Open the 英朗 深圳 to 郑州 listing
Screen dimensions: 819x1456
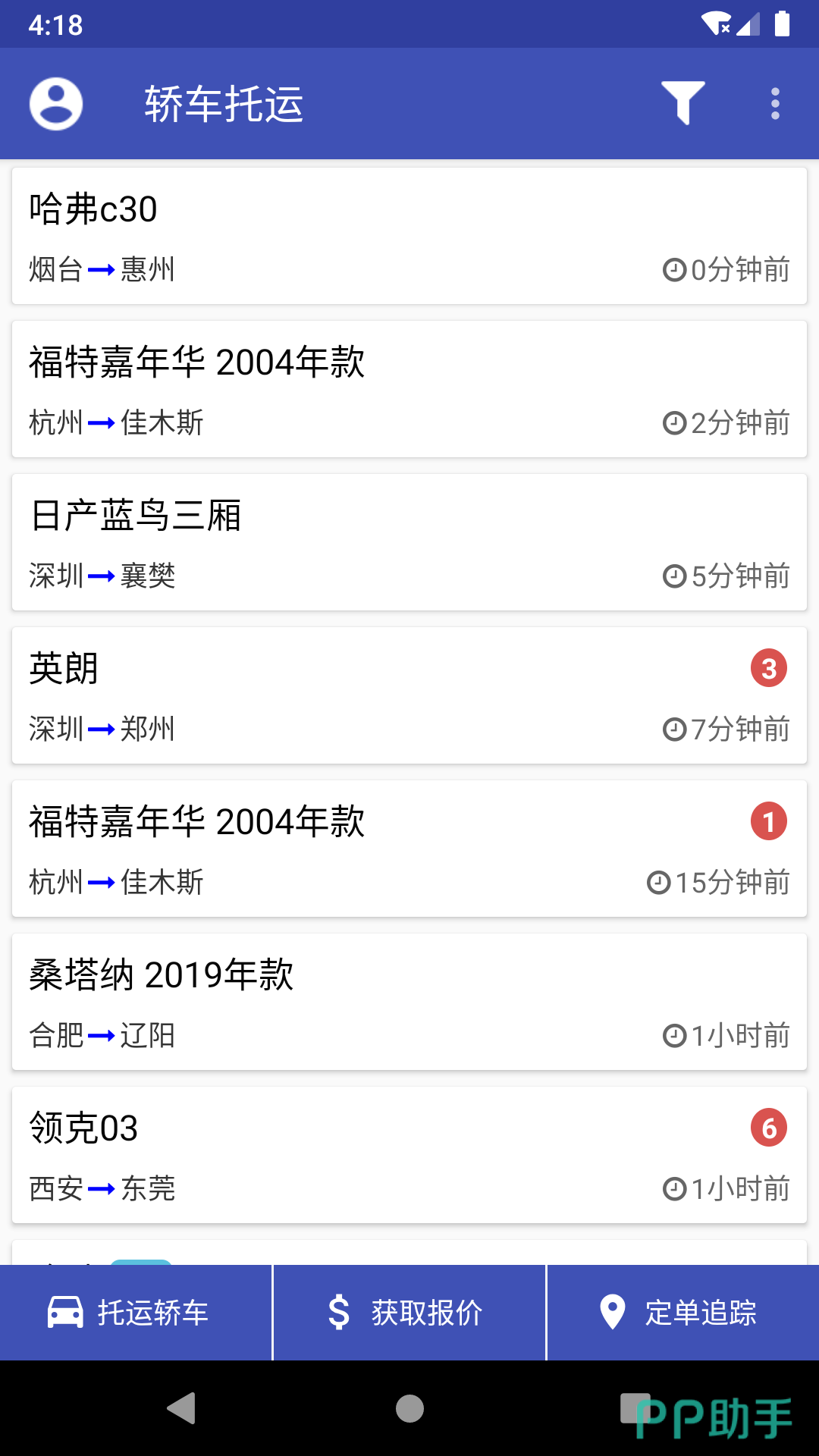coord(409,696)
